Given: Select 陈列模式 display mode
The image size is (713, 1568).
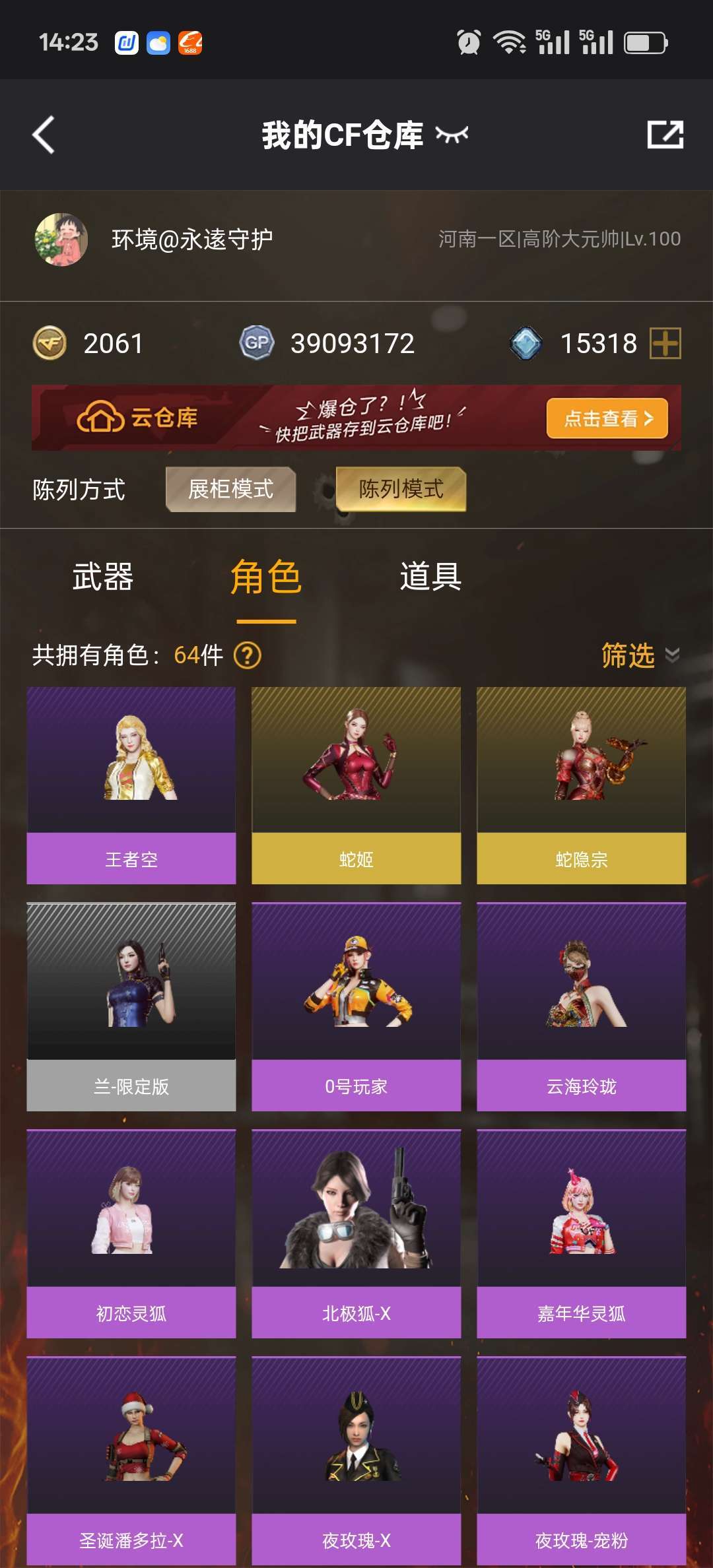Looking at the screenshot, I should tap(401, 489).
